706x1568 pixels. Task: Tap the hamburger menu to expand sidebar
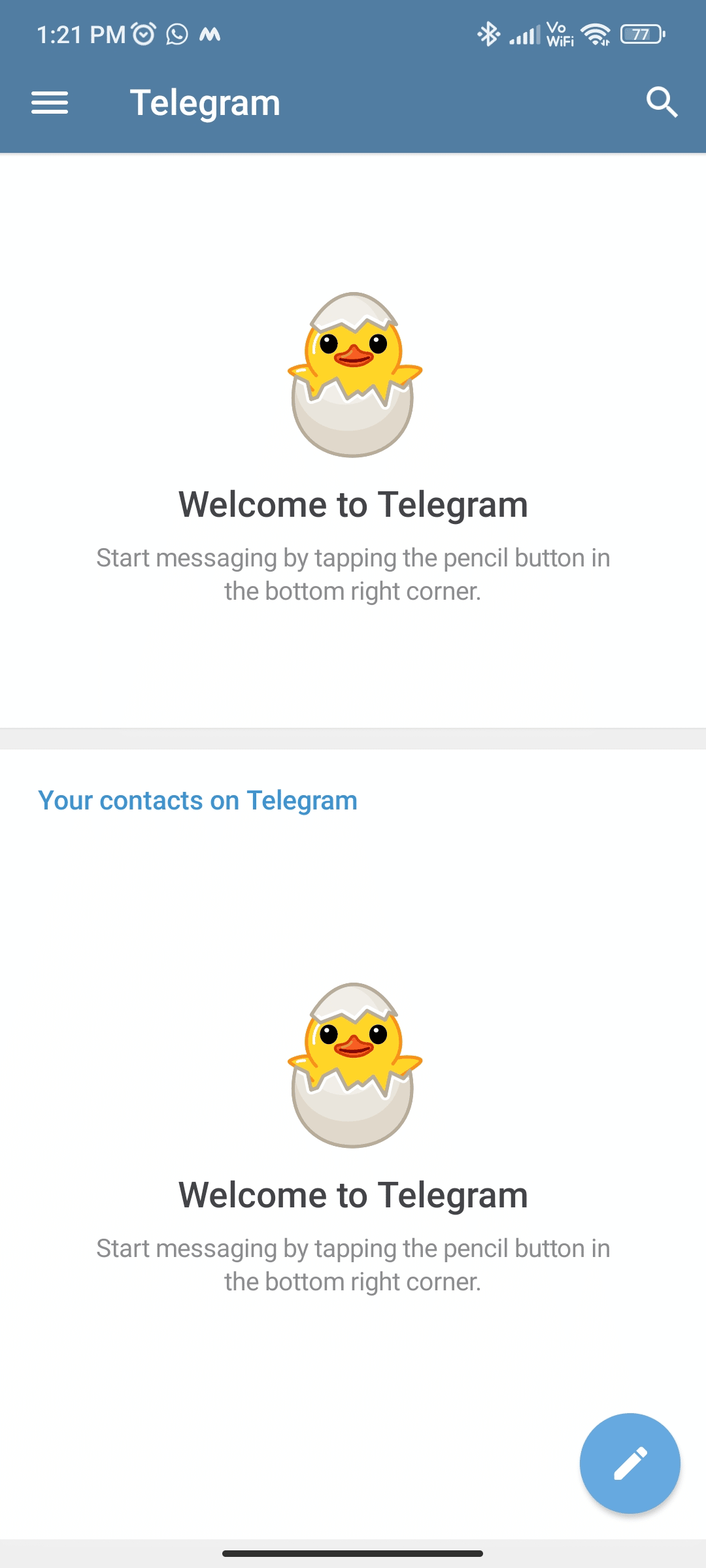click(x=49, y=103)
